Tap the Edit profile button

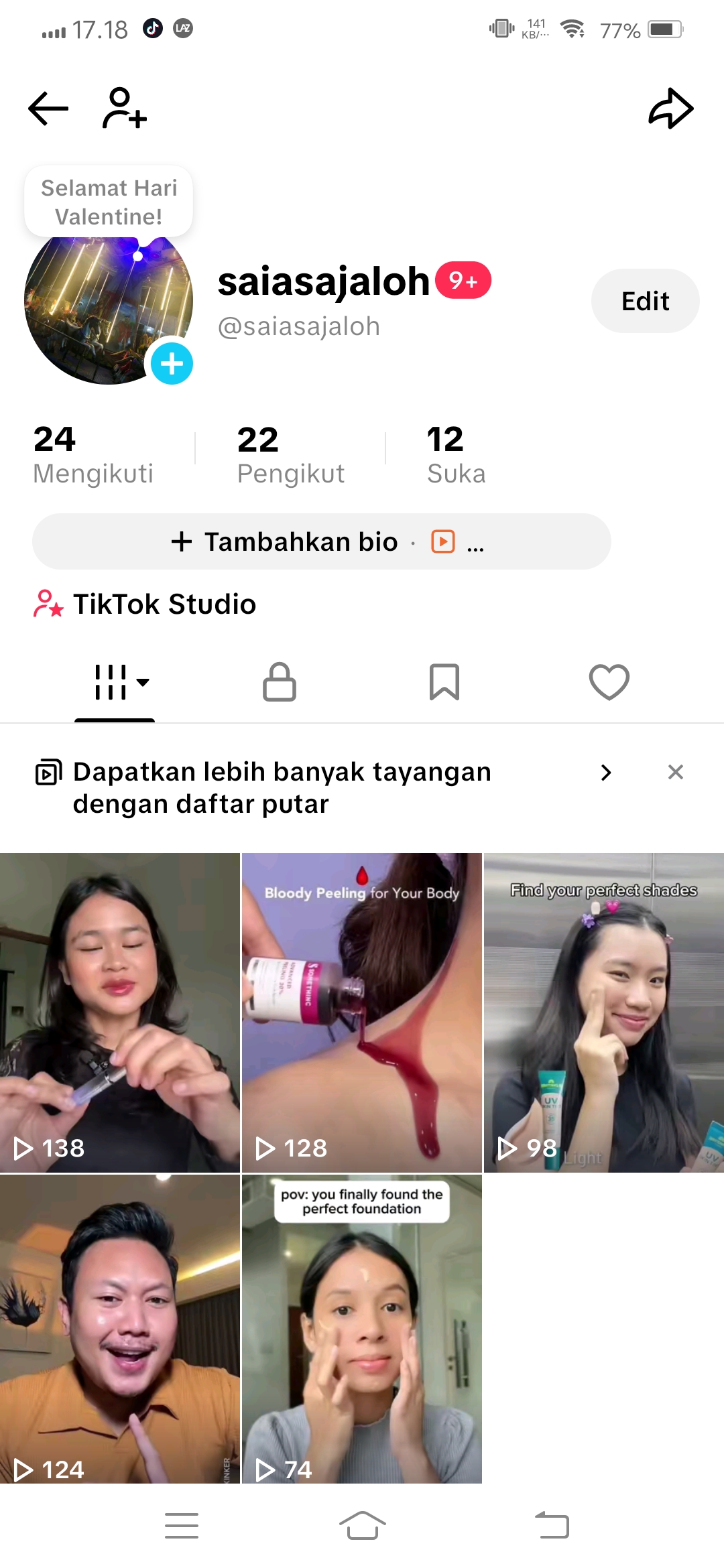(x=645, y=301)
